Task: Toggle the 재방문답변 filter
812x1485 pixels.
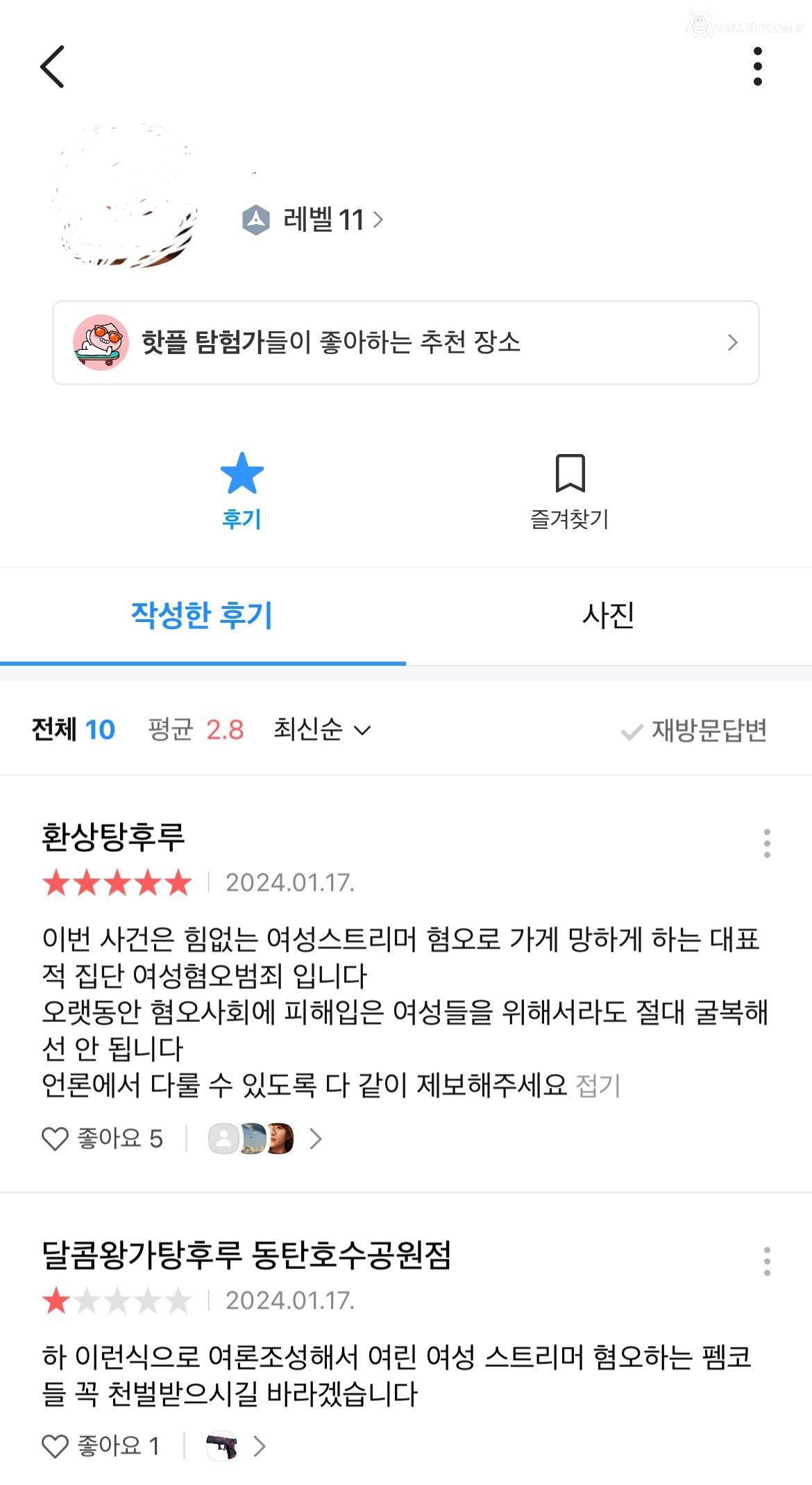Action: (x=694, y=730)
